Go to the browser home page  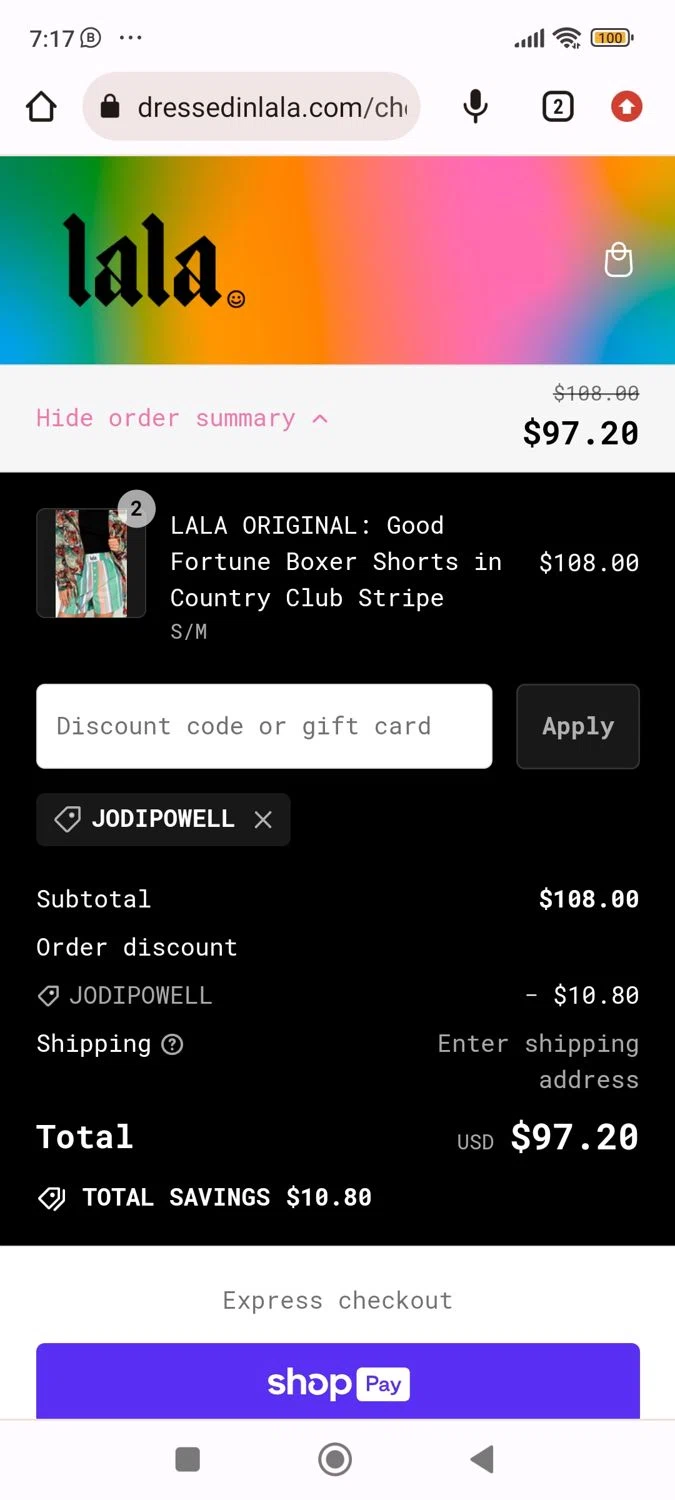click(41, 106)
